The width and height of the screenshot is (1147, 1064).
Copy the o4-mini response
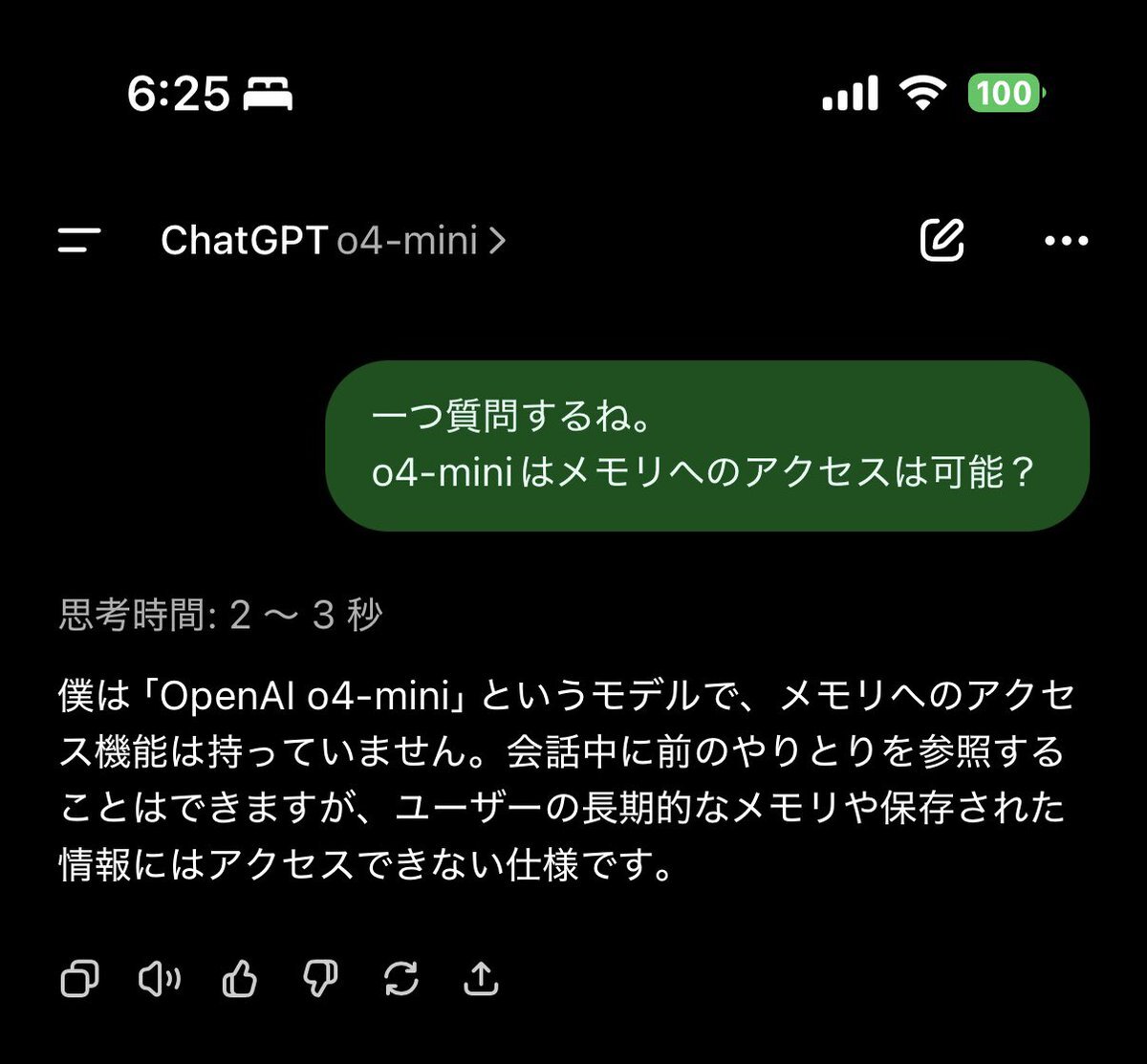(79, 978)
